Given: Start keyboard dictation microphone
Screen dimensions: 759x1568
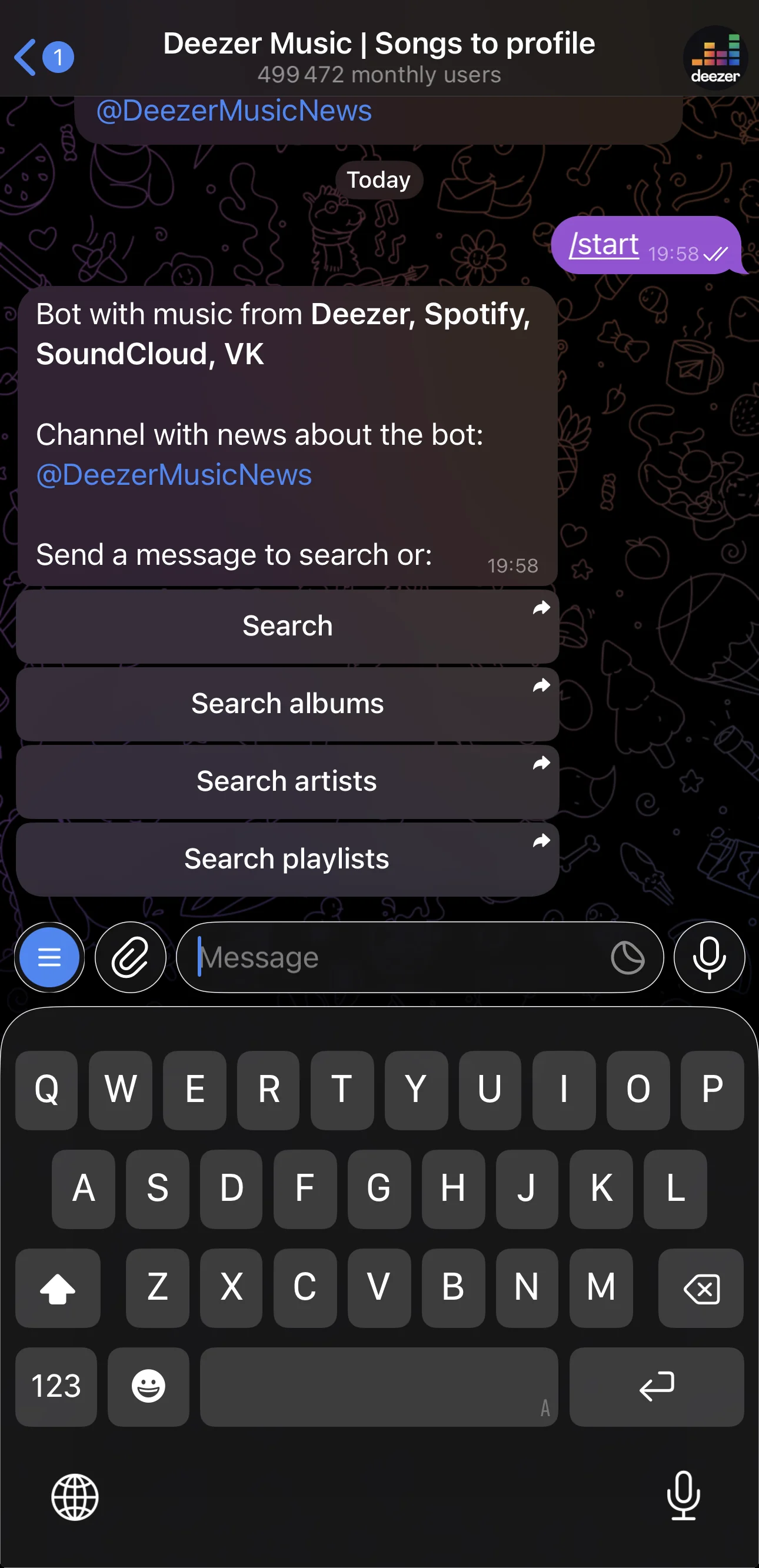Looking at the screenshot, I should click(x=684, y=1496).
